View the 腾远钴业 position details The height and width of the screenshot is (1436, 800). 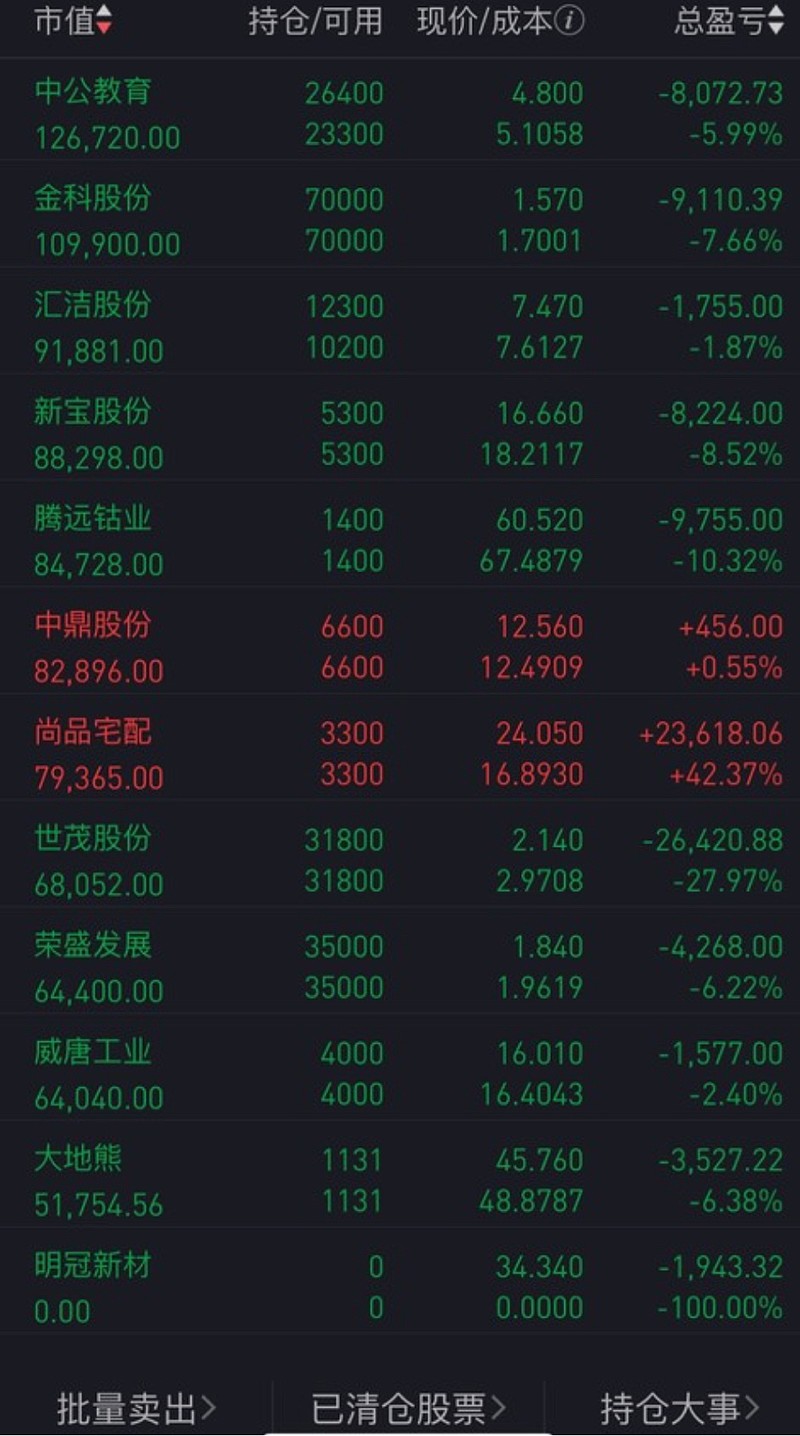point(400,541)
